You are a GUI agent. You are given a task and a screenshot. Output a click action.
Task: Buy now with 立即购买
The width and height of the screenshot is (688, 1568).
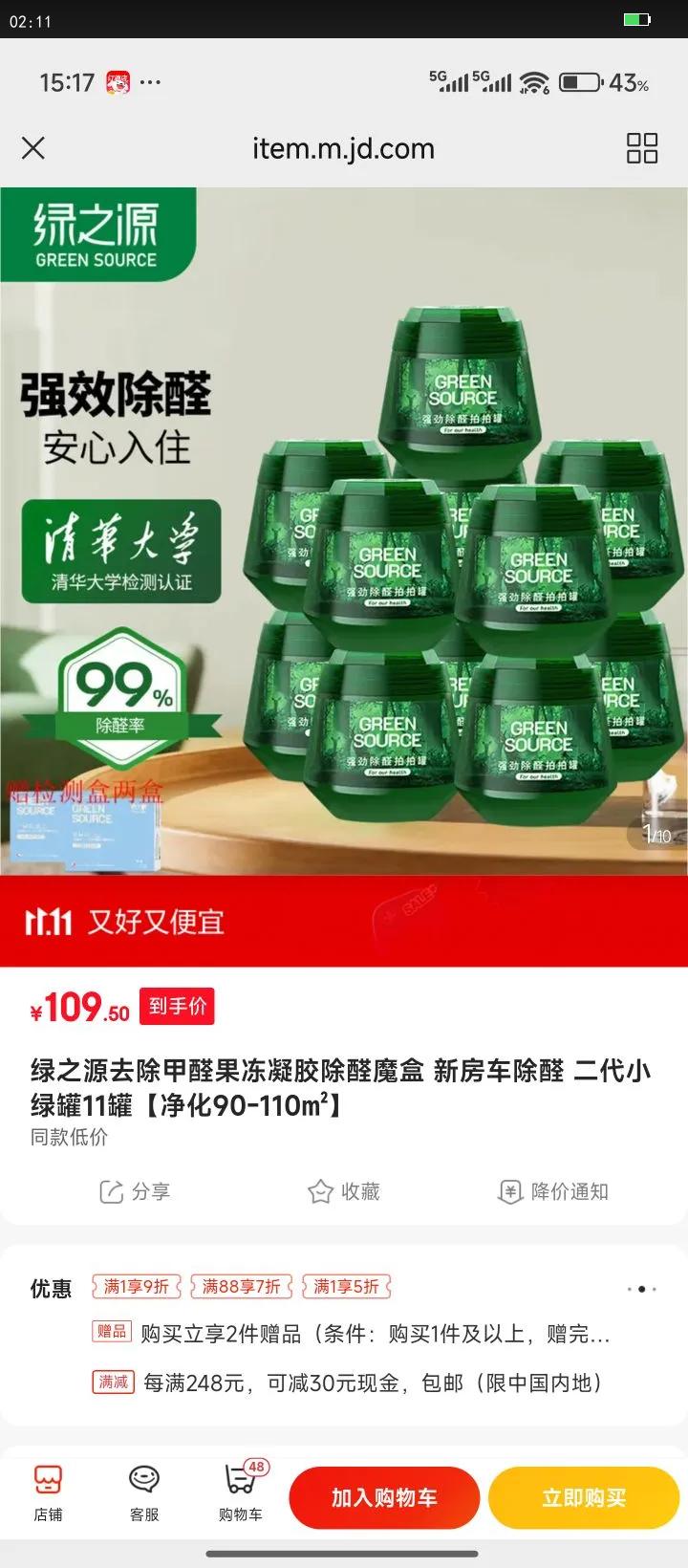tap(584, 1497)
